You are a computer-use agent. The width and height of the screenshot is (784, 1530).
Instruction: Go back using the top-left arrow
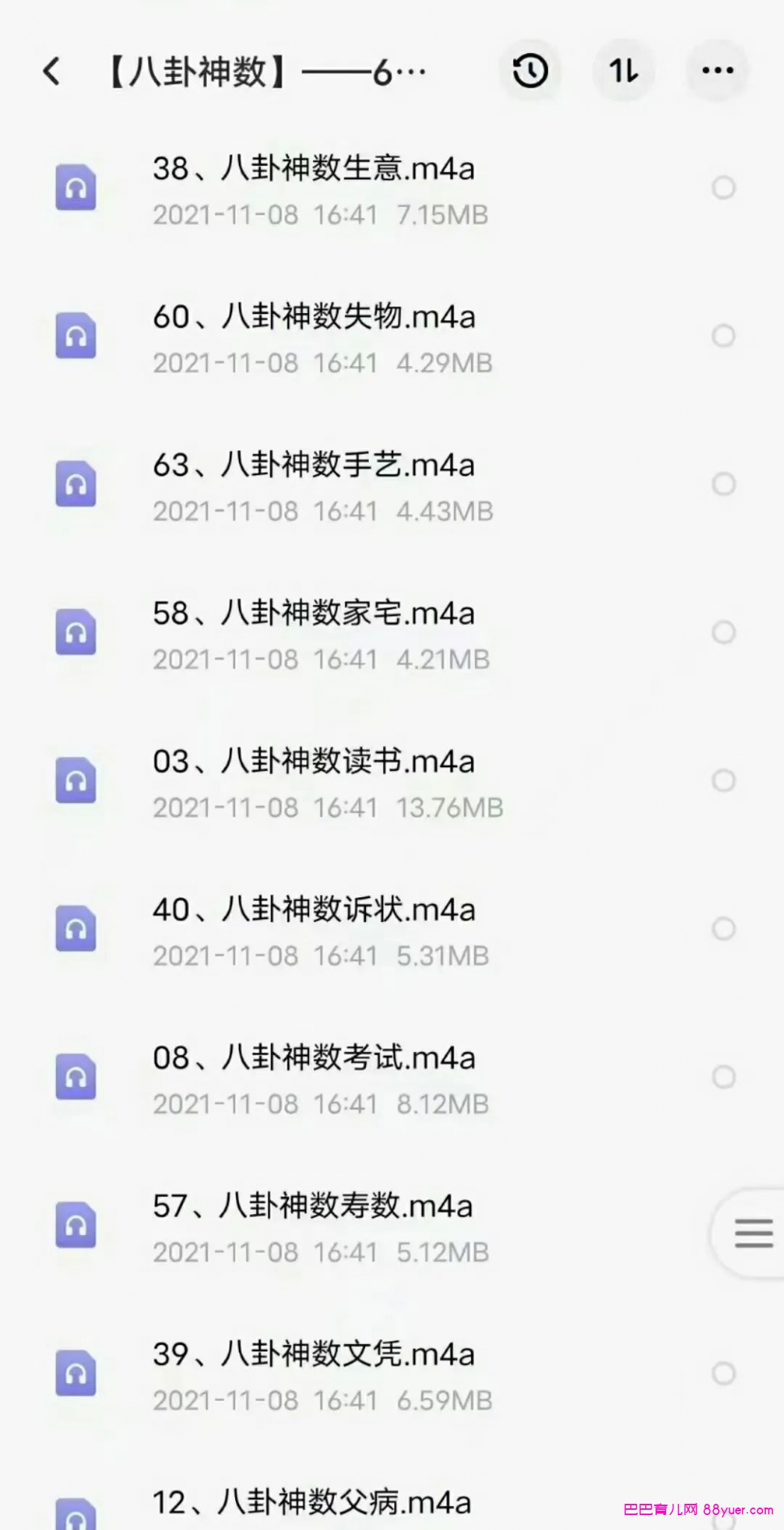(x=52, y=72)
